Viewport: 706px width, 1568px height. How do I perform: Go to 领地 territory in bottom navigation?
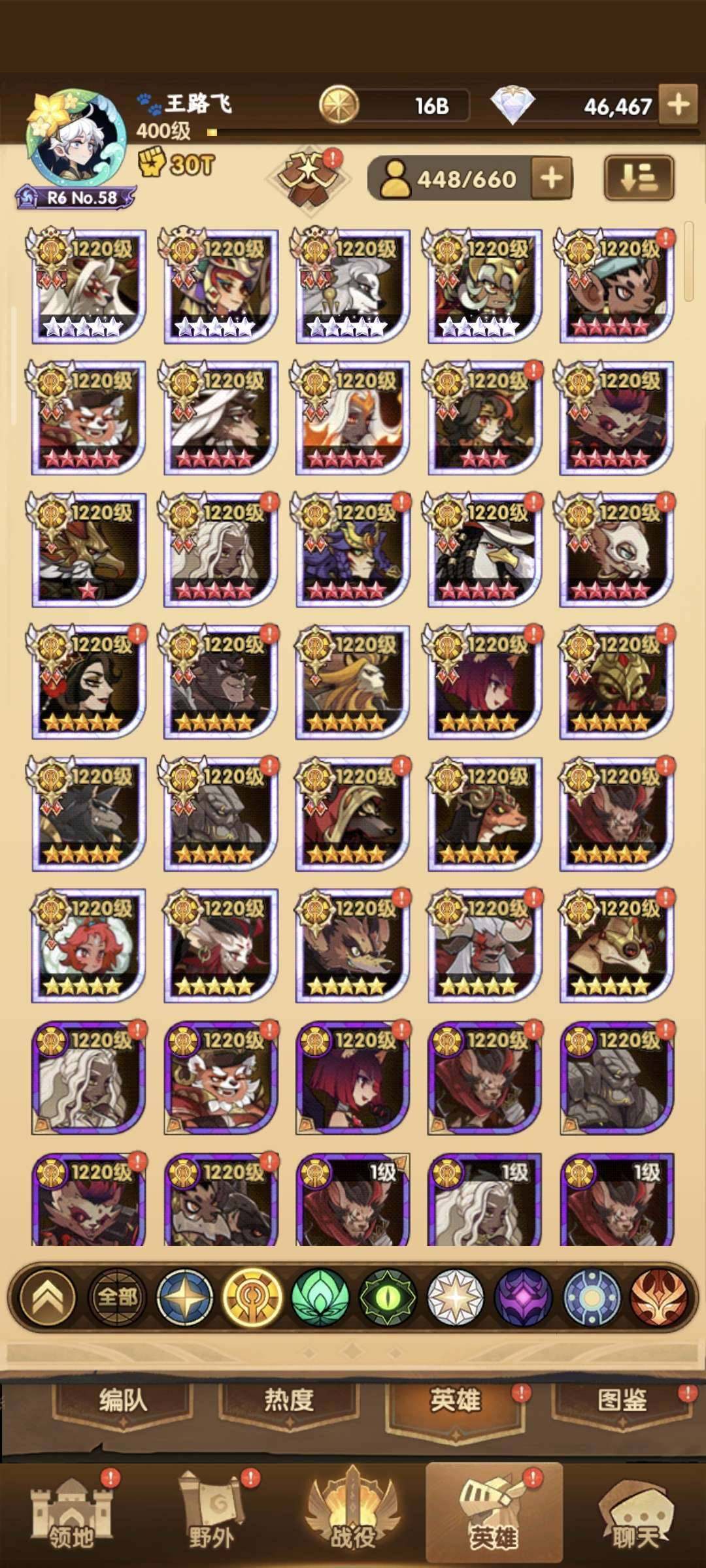pyautogui.click(x=72, y=1516)
